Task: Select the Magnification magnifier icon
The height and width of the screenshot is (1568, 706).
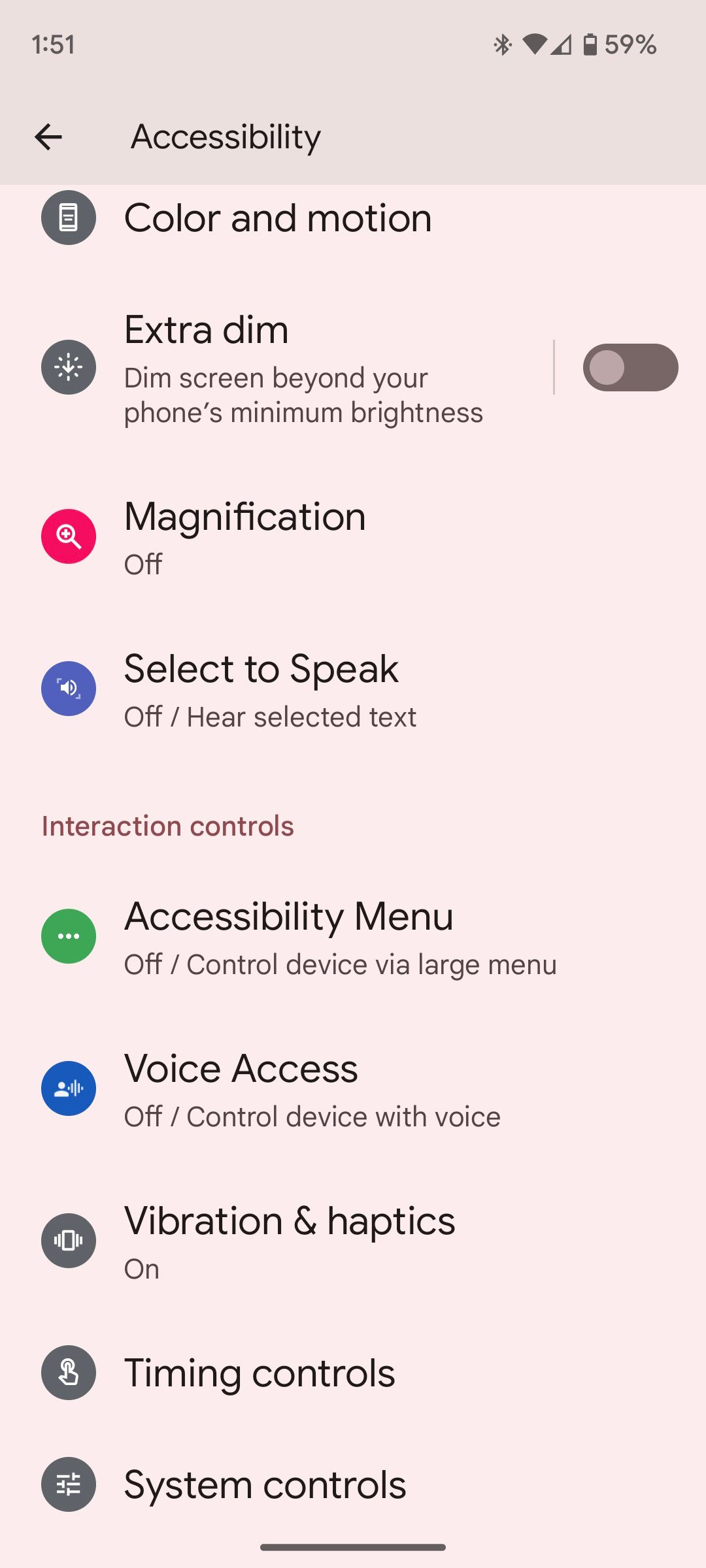Action: click(68, 536)
